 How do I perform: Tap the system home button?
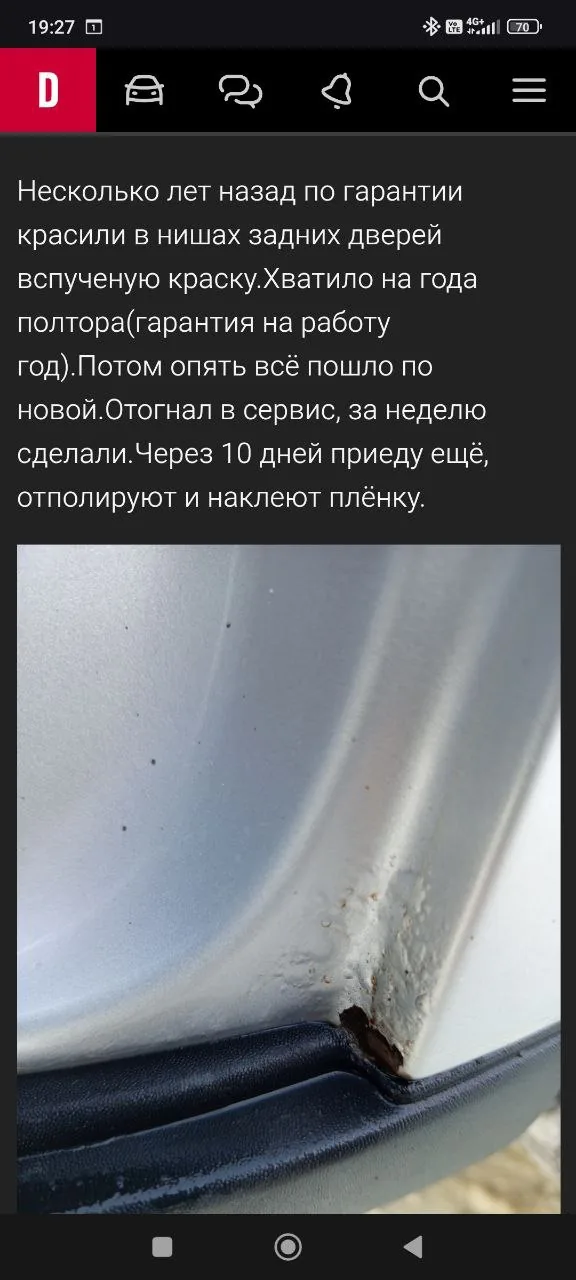pyautogui.click(x=288, y=1246)
